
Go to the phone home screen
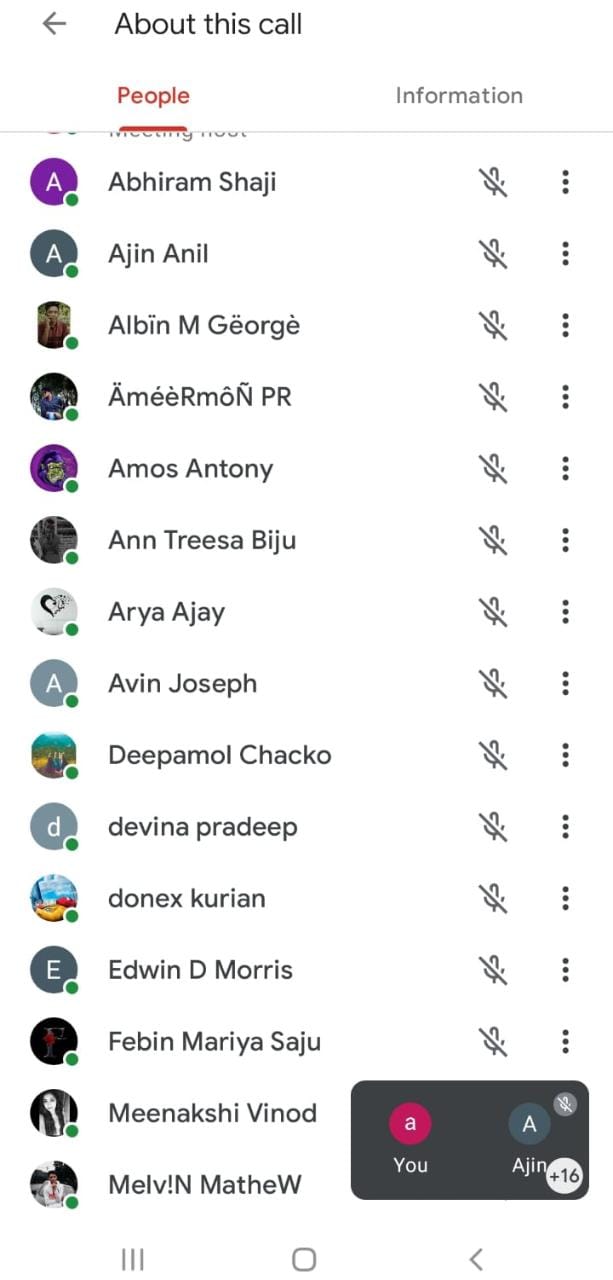304,1258
